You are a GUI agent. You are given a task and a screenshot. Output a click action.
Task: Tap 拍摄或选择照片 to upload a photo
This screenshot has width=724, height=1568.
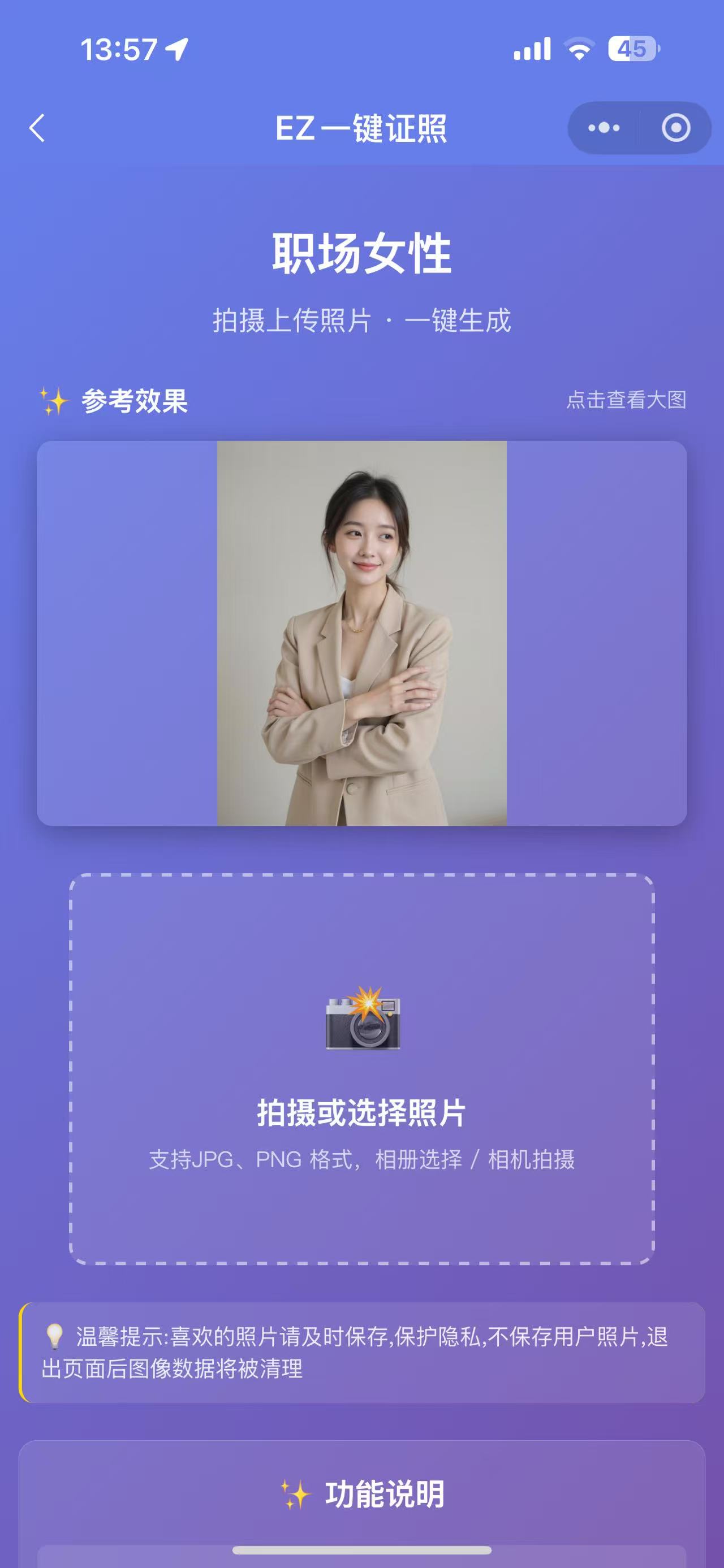tap(361, 1070)
